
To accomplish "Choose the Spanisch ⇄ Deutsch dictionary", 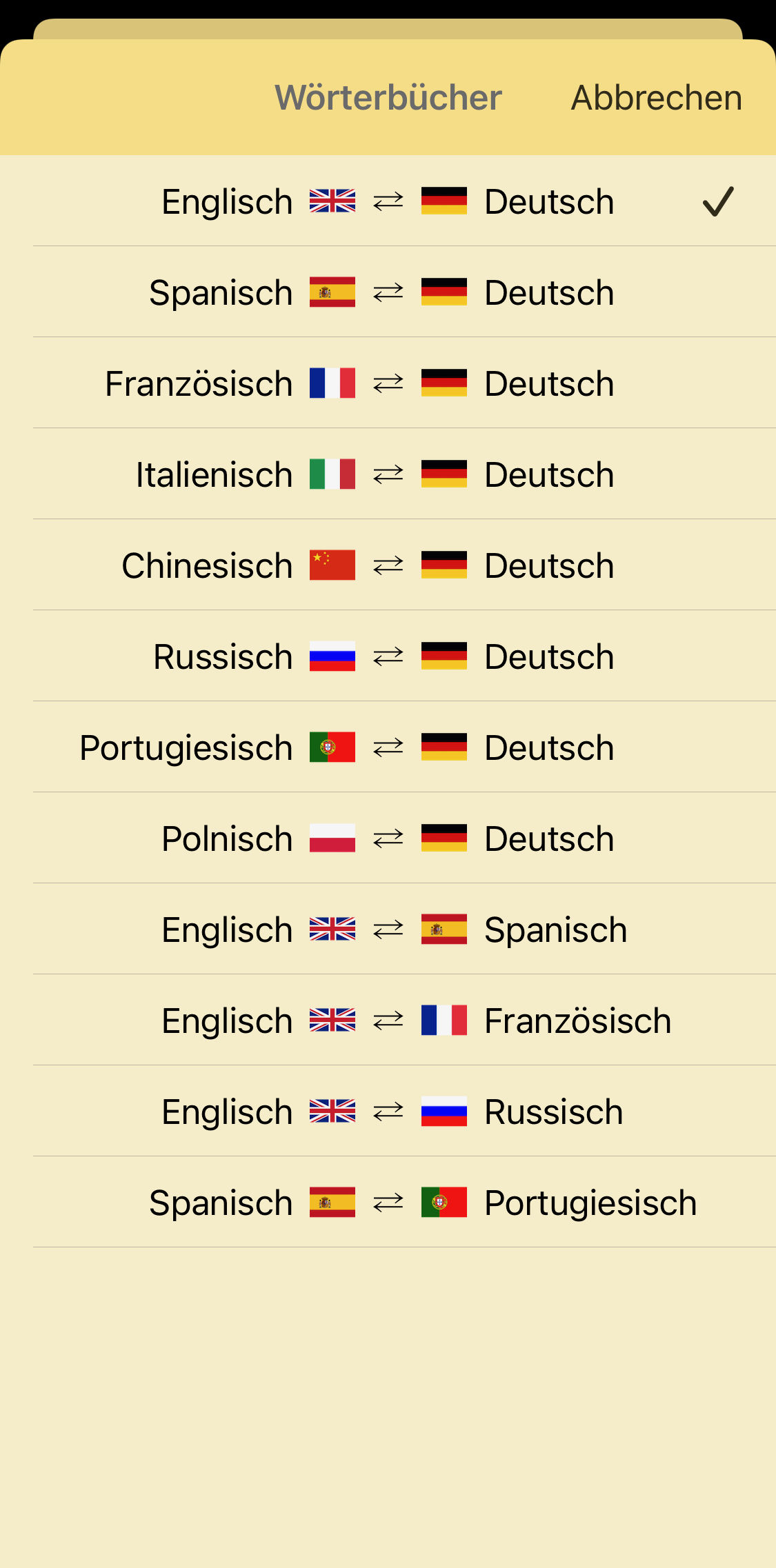I will [x=388, y=292].
